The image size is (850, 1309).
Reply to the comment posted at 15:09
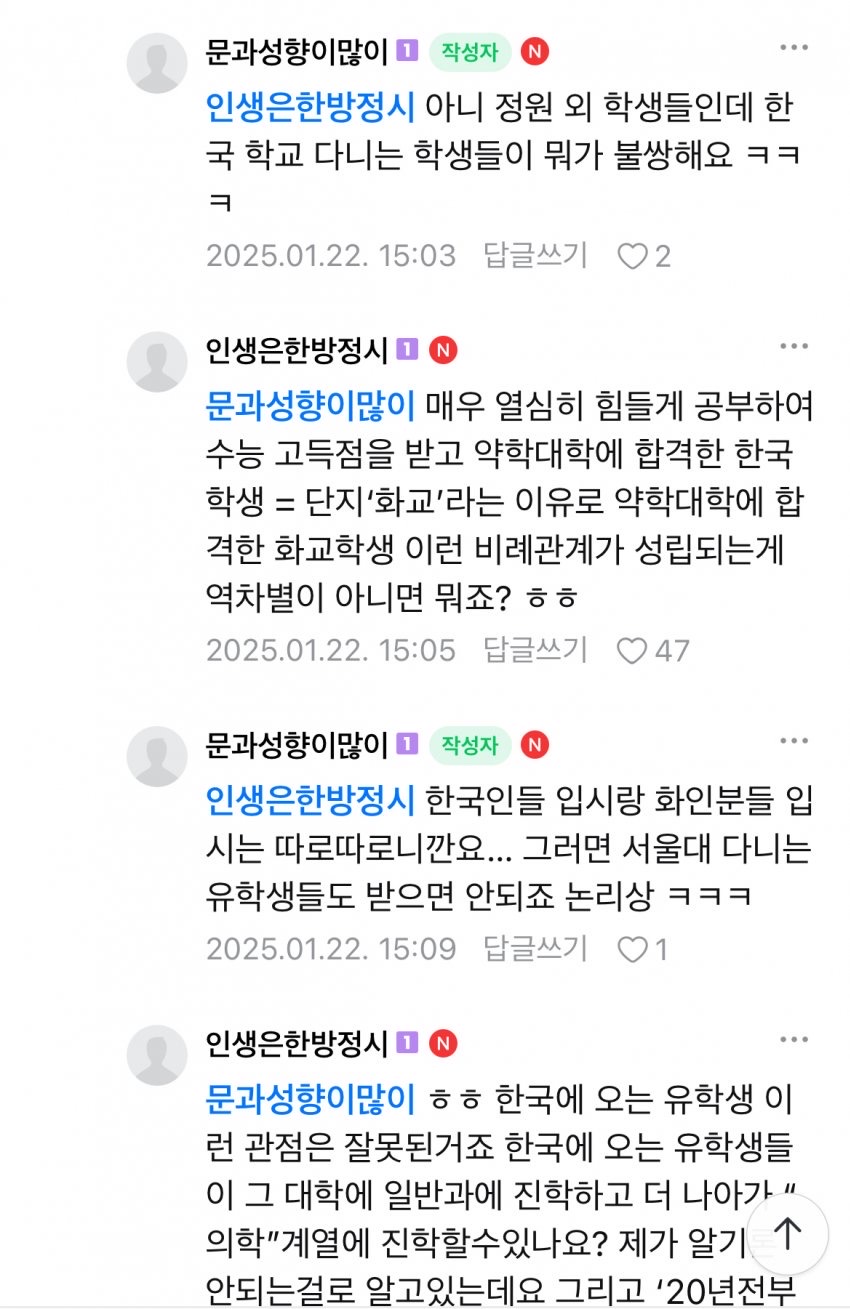(x=535, y=948)
